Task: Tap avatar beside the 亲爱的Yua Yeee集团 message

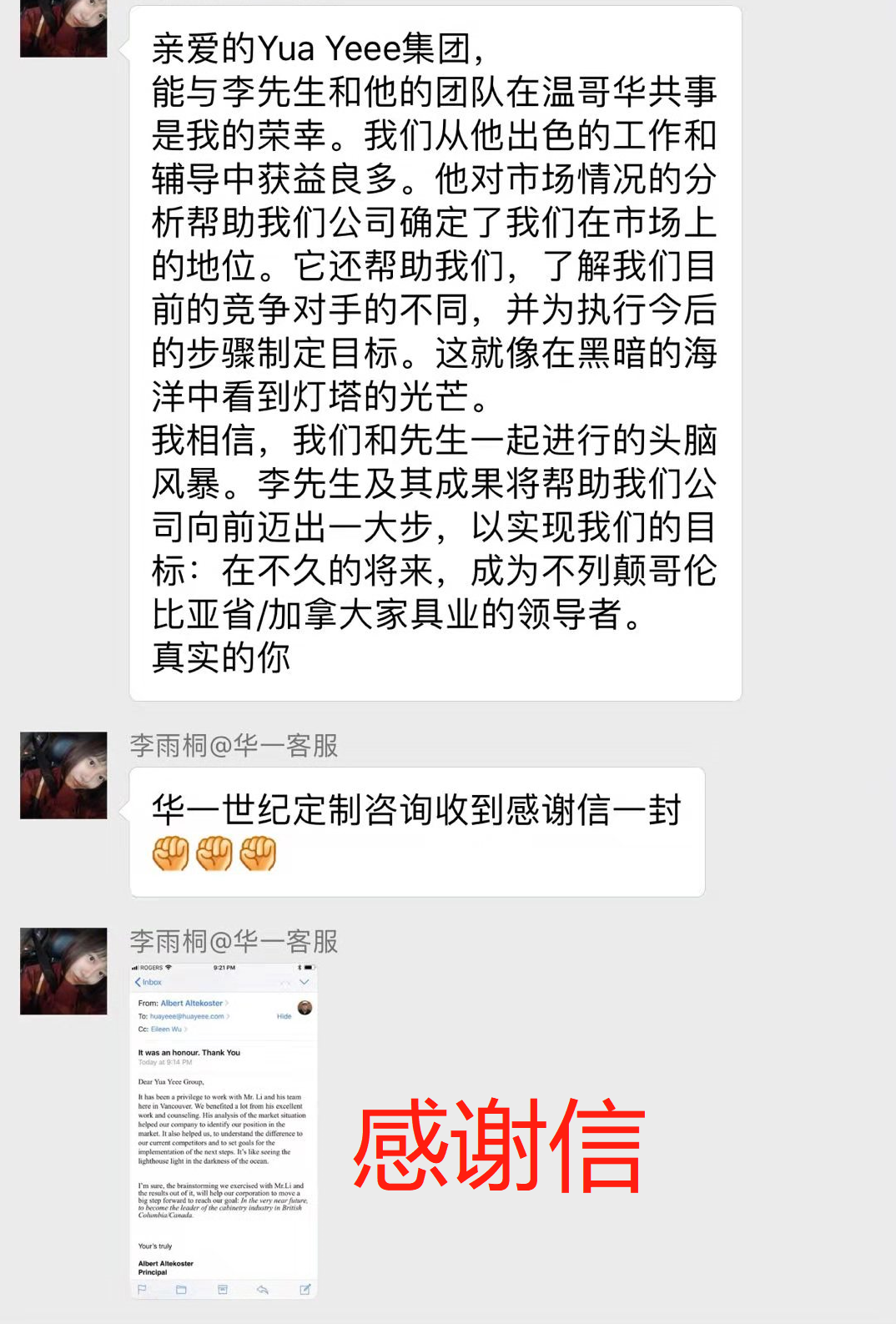Action: pyautogui.click(x=63, y=28)
